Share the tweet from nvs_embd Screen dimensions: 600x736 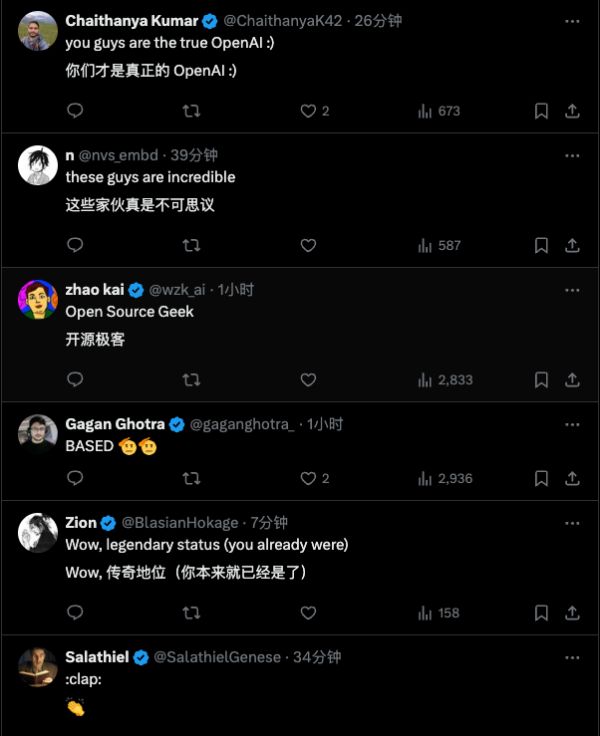572,245
